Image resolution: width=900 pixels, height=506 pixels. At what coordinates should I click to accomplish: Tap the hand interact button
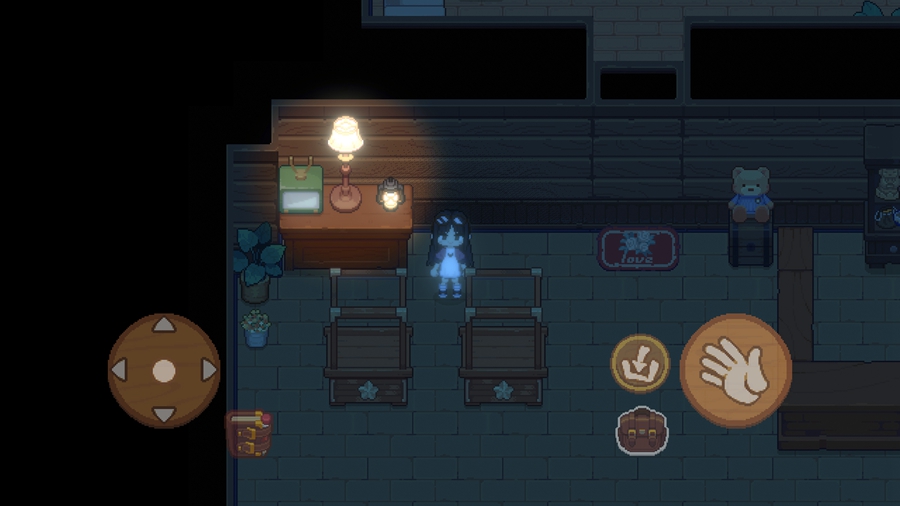tap(735, 370)
